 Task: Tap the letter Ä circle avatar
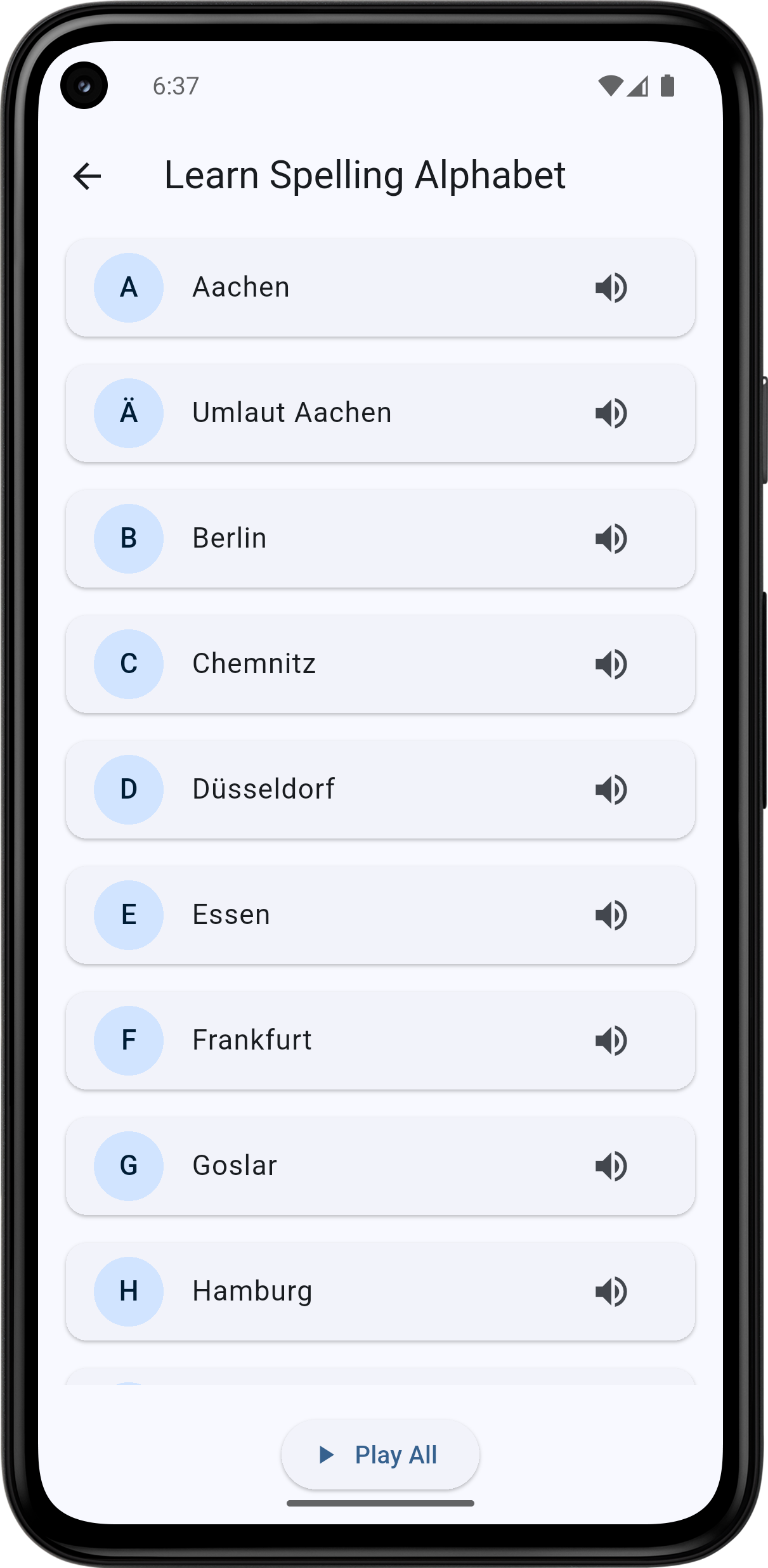pyautogui.click(x=128, y=413)
